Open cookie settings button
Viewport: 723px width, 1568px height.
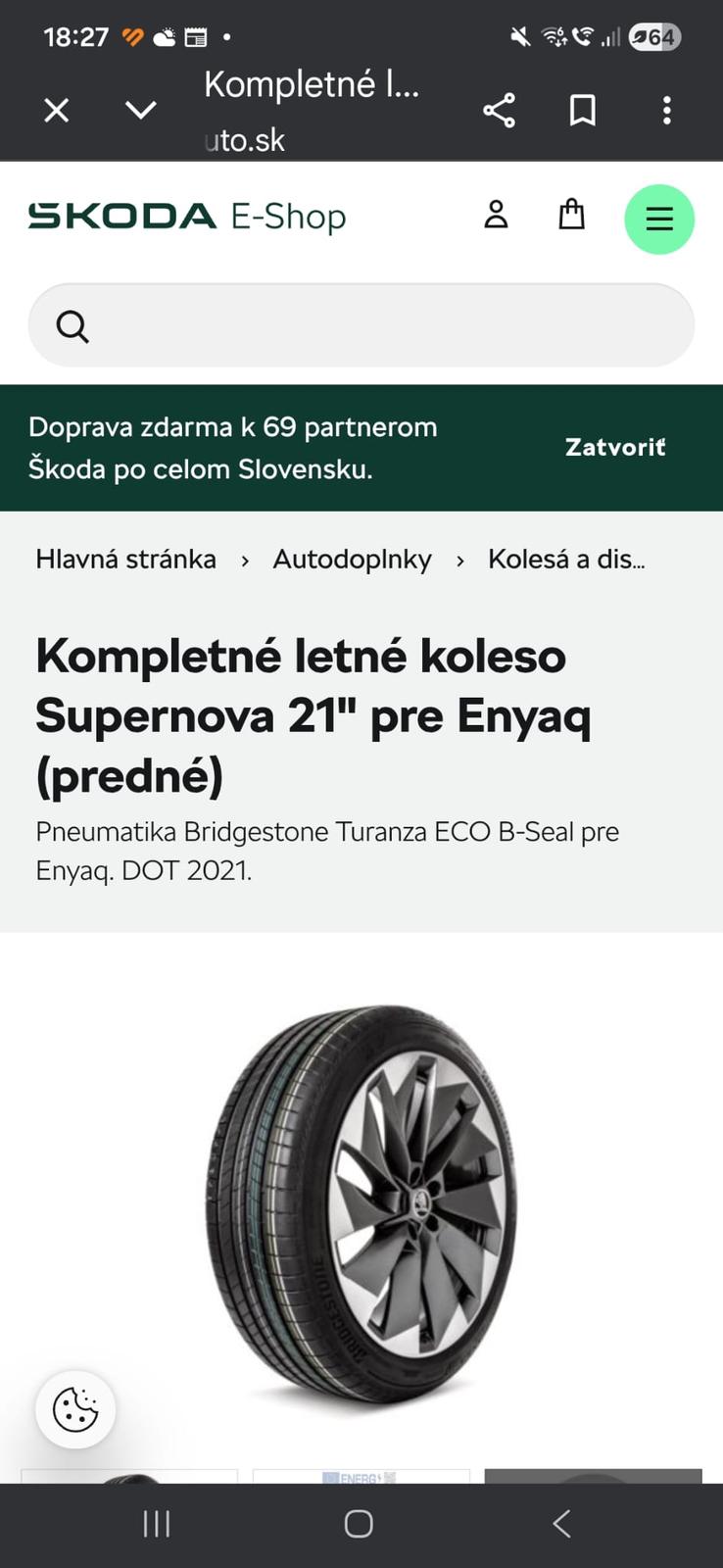pyautogui.click(x=75, y=1409)
